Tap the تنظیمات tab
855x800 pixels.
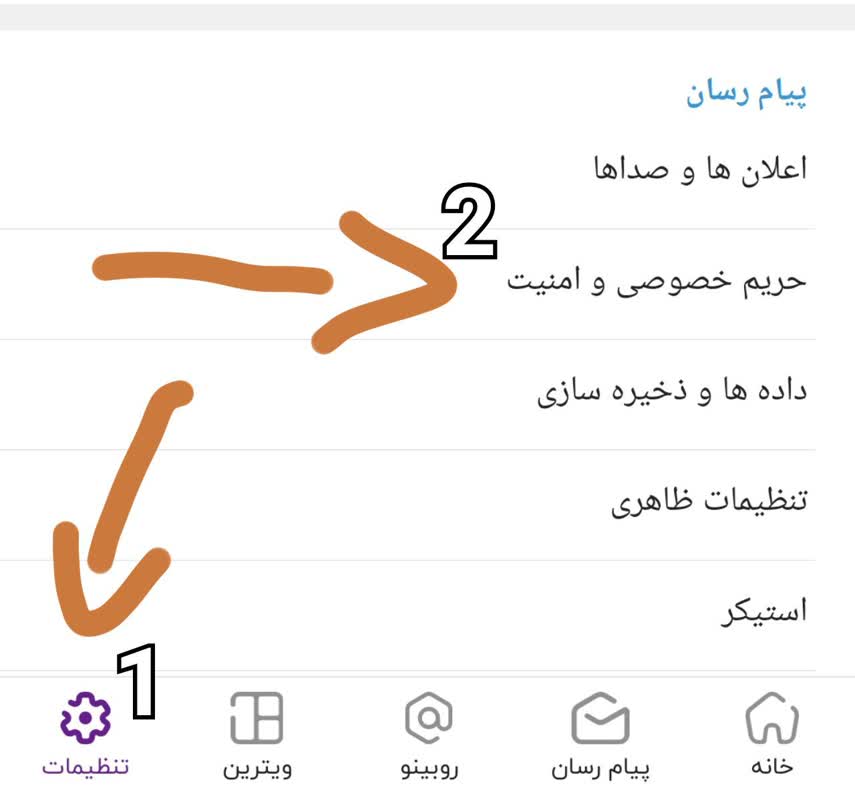[86, 735]
